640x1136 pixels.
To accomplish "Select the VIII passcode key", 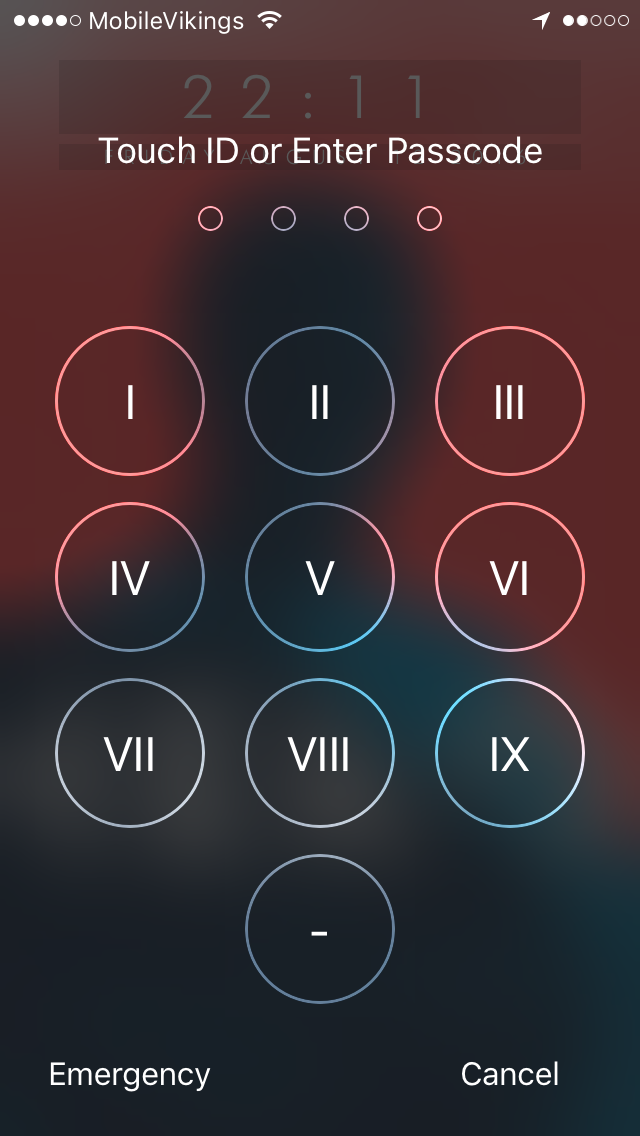I will (320, 753).
